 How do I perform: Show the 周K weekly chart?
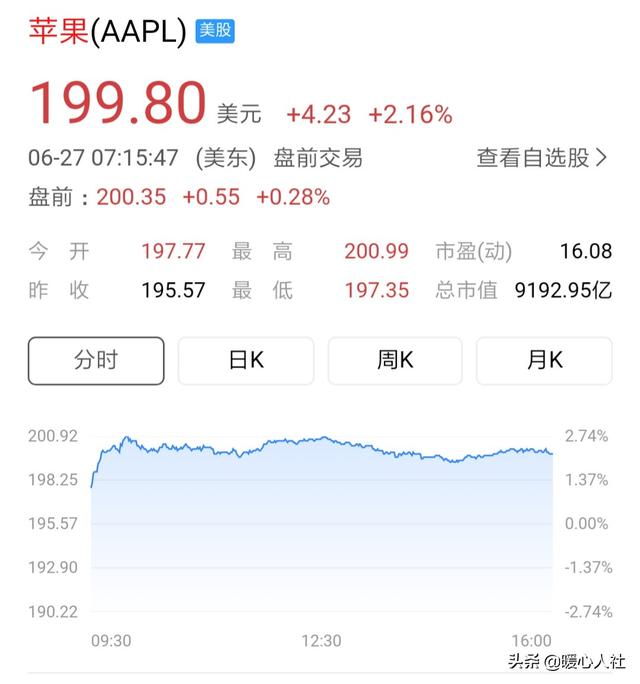coord(395,361)
